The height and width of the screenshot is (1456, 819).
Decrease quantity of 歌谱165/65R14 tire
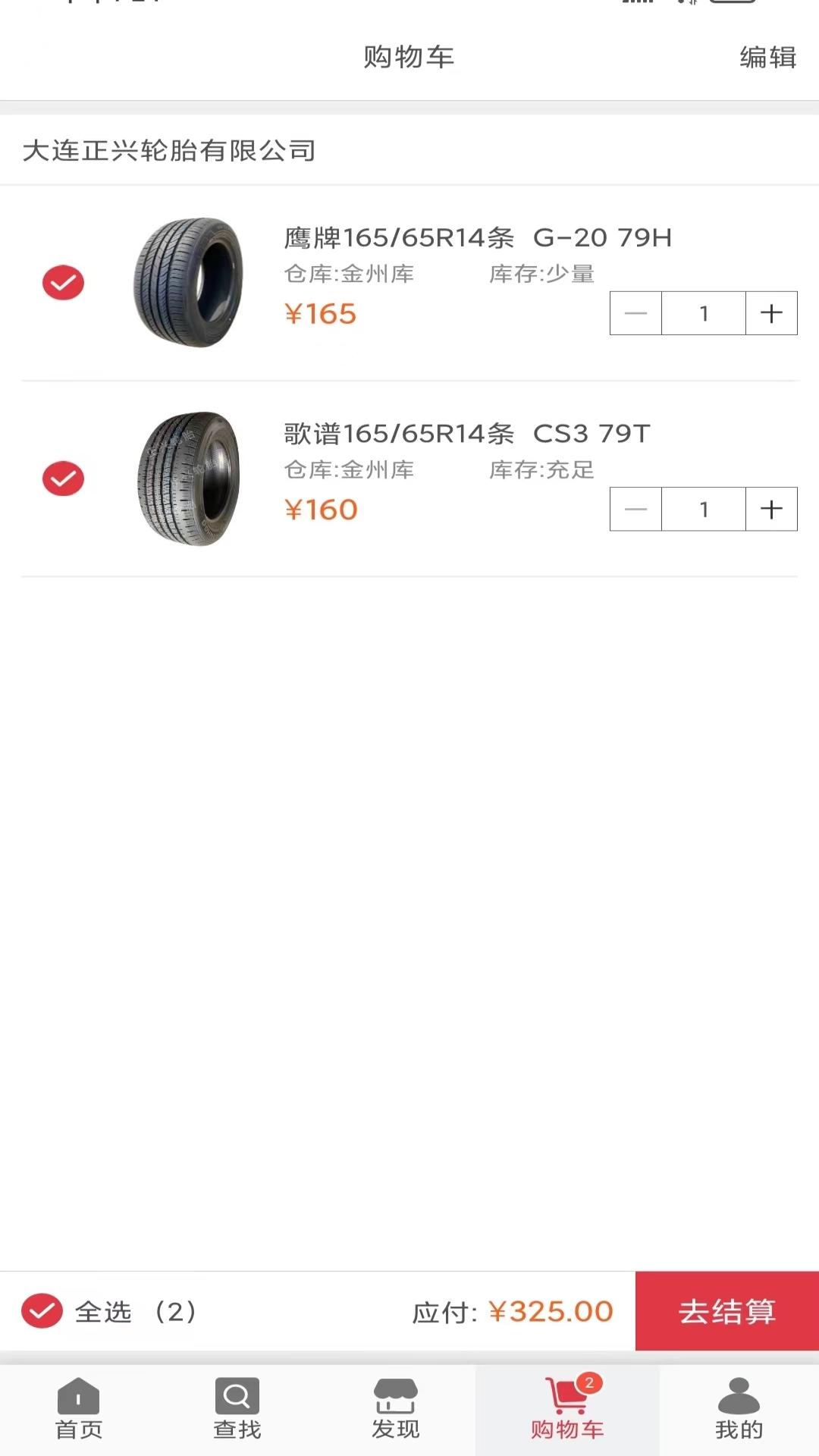pyautogui.click(x=635, y=509)
